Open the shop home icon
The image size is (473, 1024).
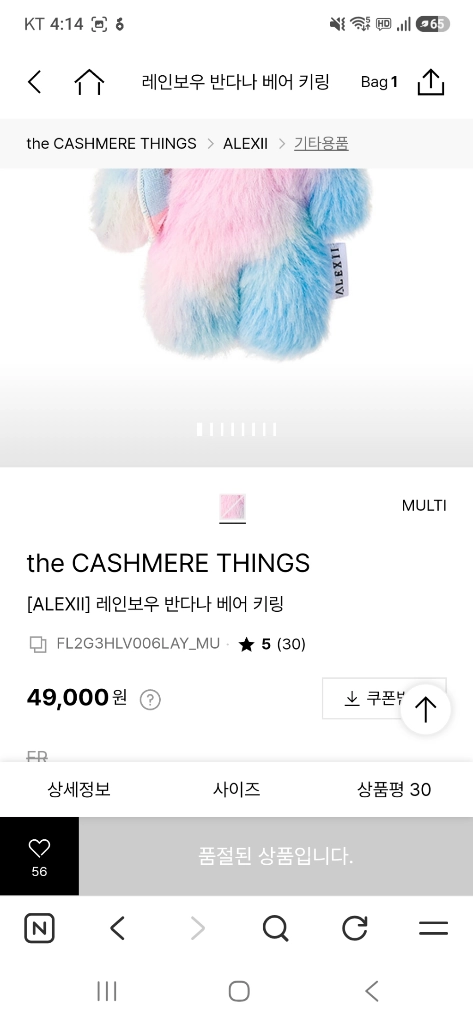(89, 82)
